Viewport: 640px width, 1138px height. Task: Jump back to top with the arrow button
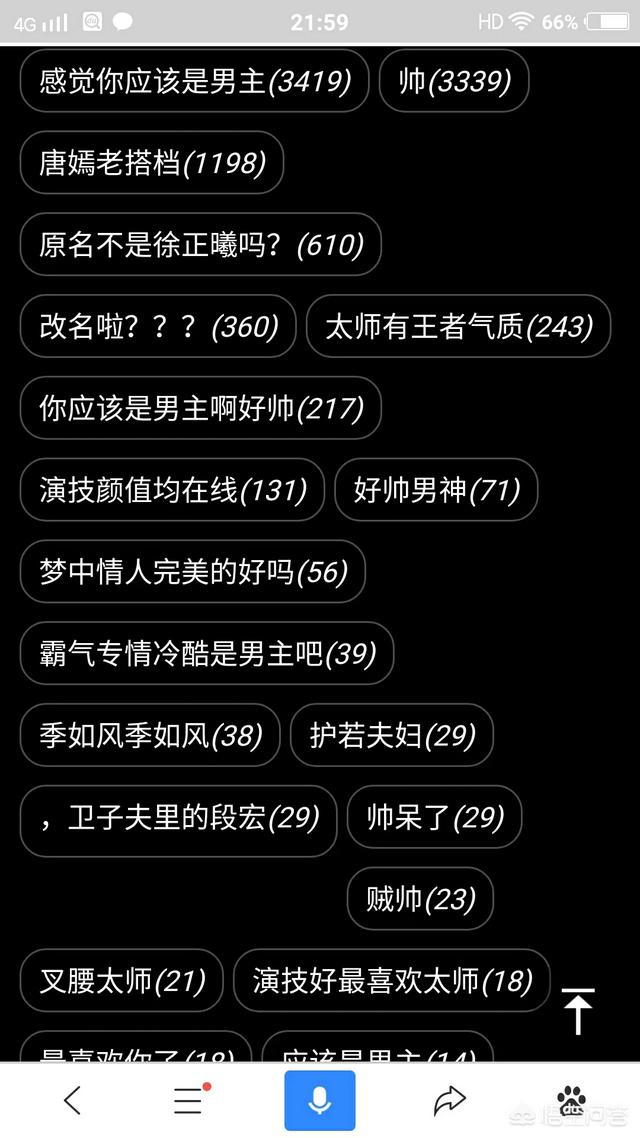[578, 1011]
